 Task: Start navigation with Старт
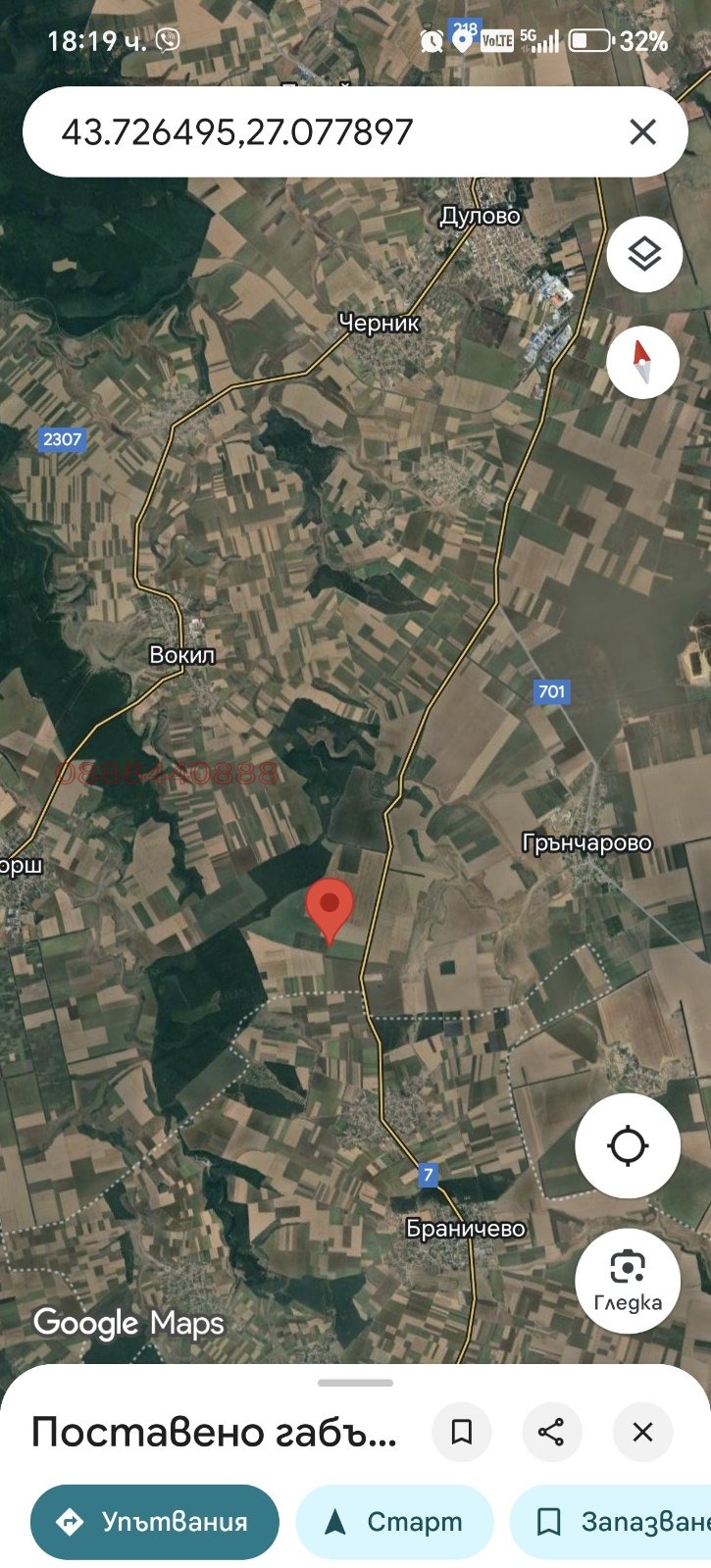tap(394, 1521)
